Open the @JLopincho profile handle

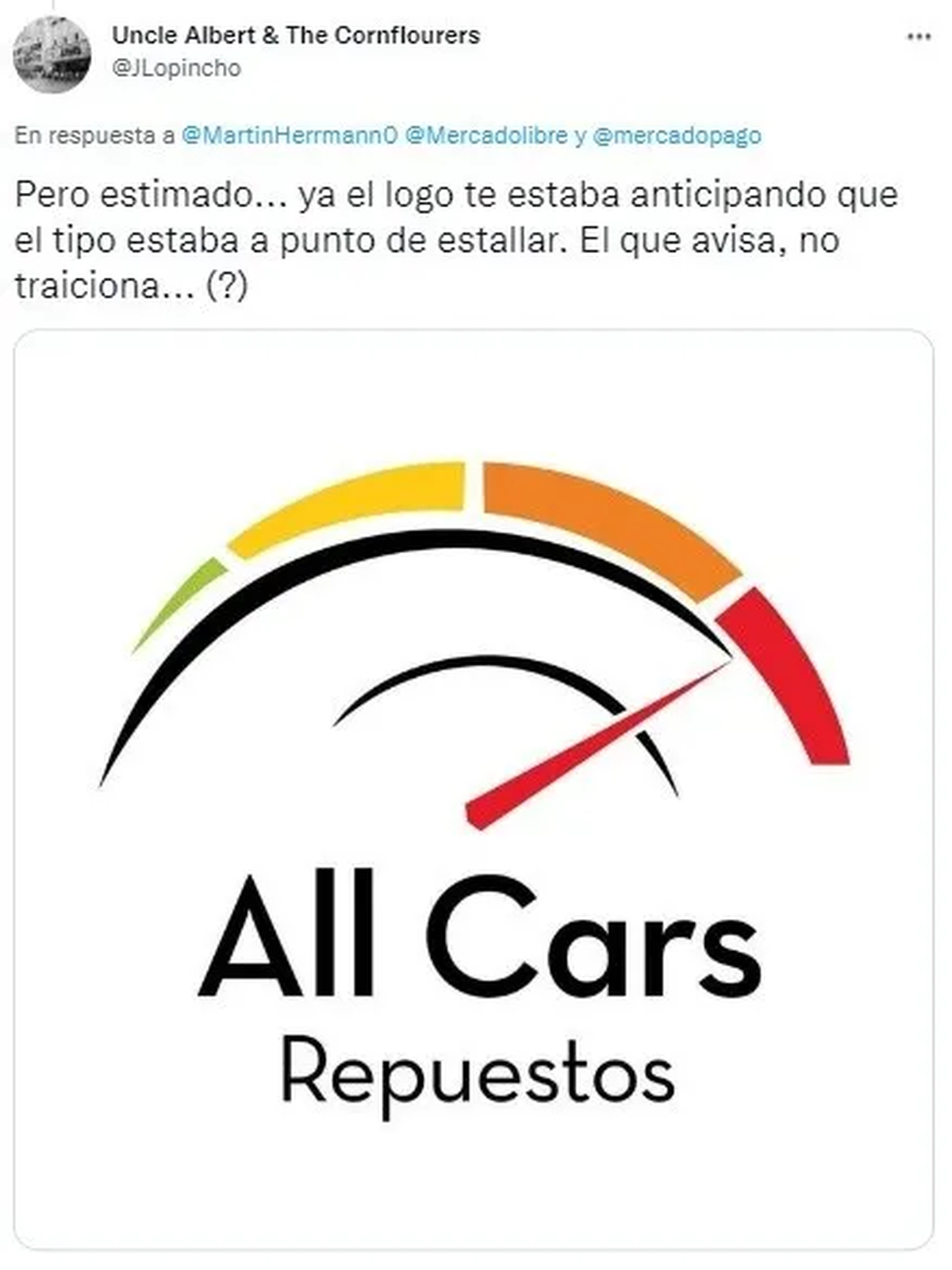pyautogui.click(x=175, y=69)
